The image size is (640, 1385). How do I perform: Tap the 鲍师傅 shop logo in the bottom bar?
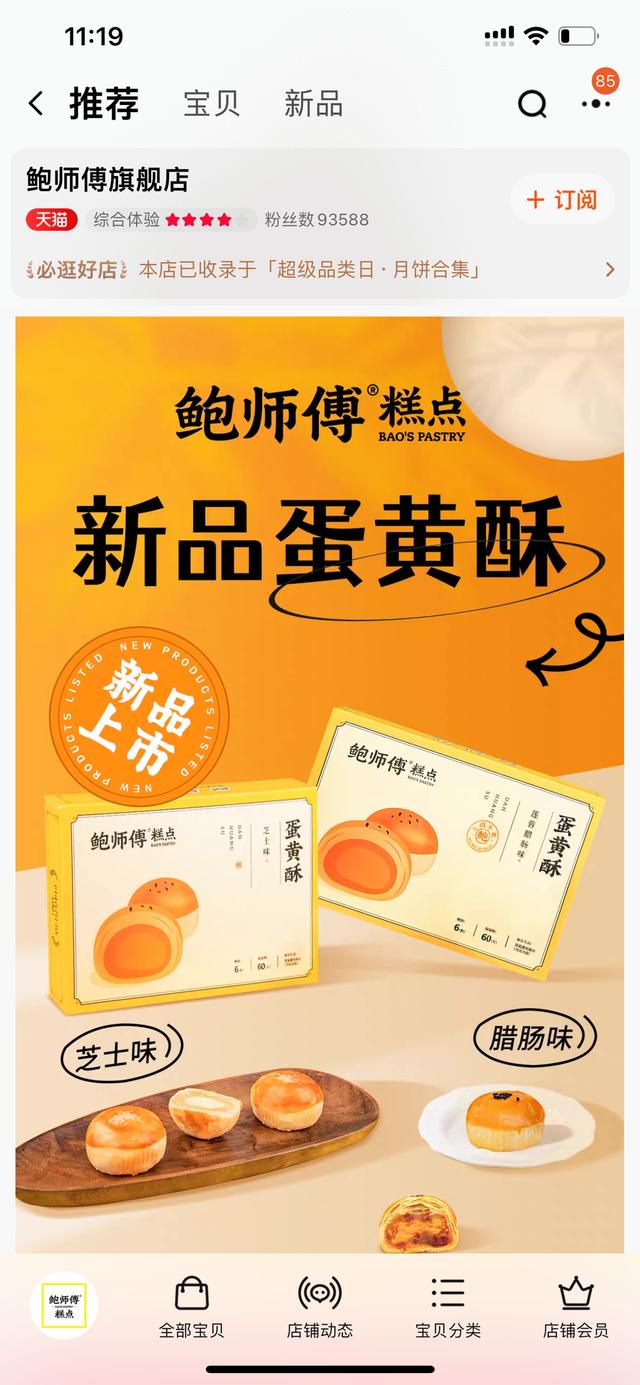[x=64, y=1305]
